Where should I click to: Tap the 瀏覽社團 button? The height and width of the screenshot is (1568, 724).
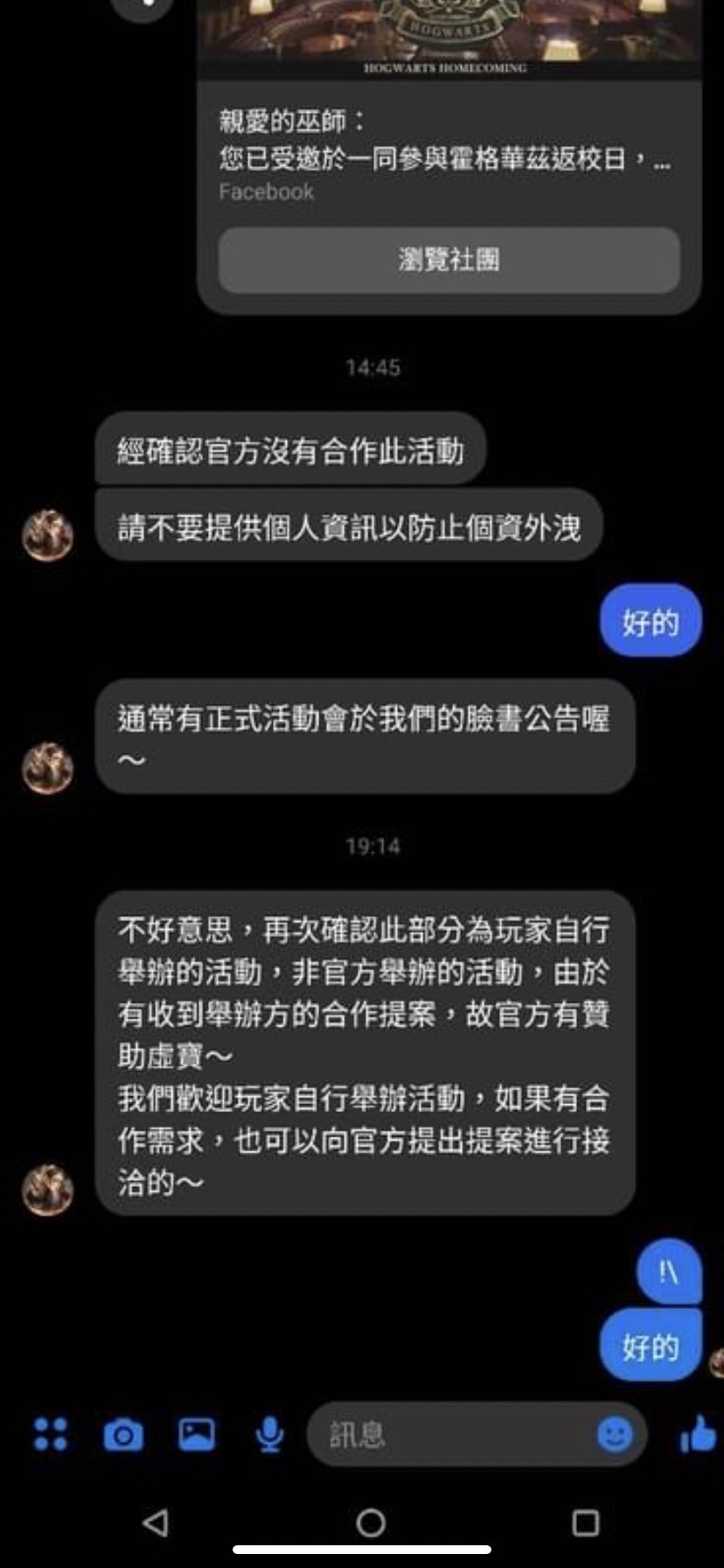[449, 260]
